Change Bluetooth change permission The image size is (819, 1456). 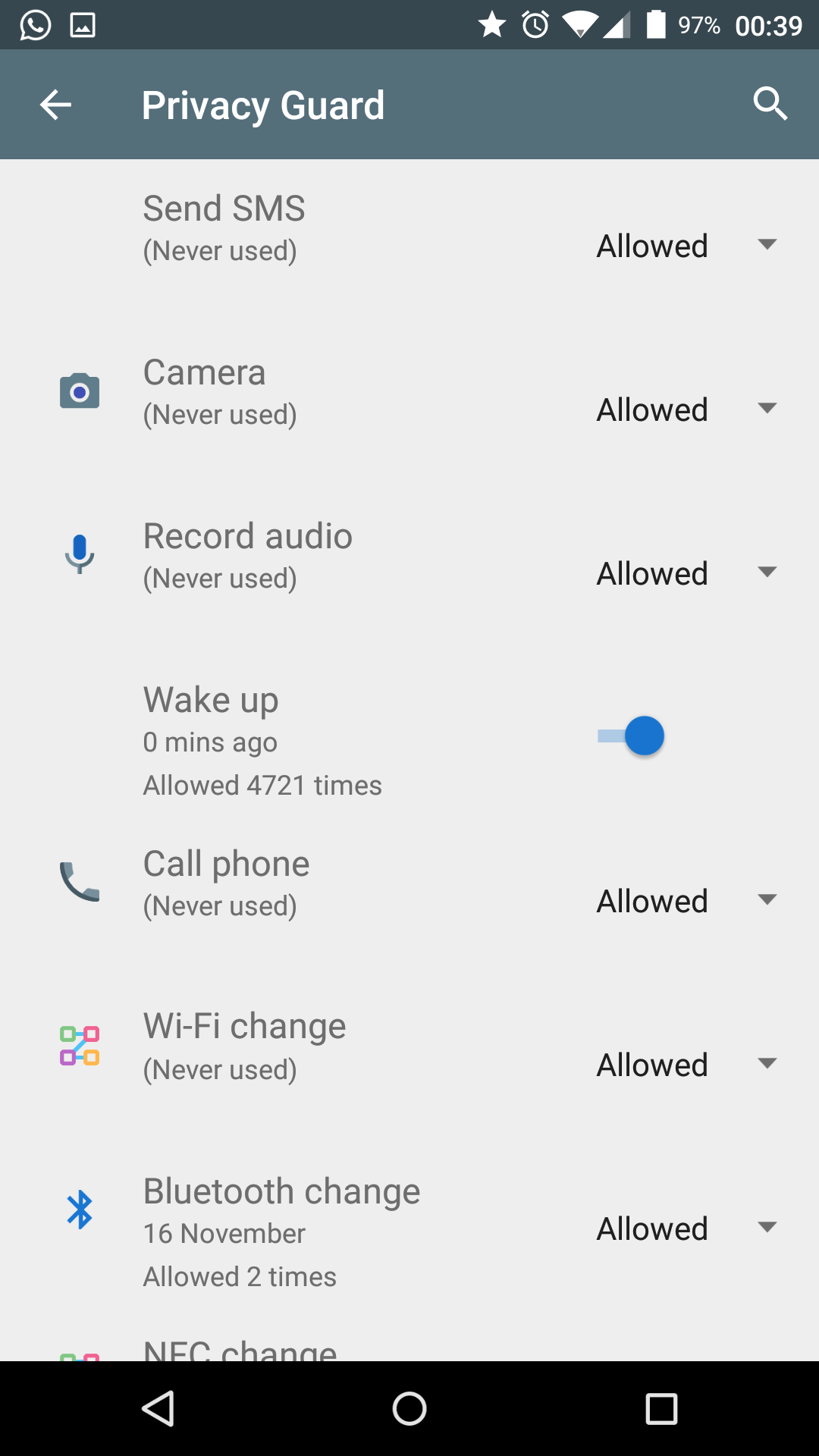[686, 1228]
